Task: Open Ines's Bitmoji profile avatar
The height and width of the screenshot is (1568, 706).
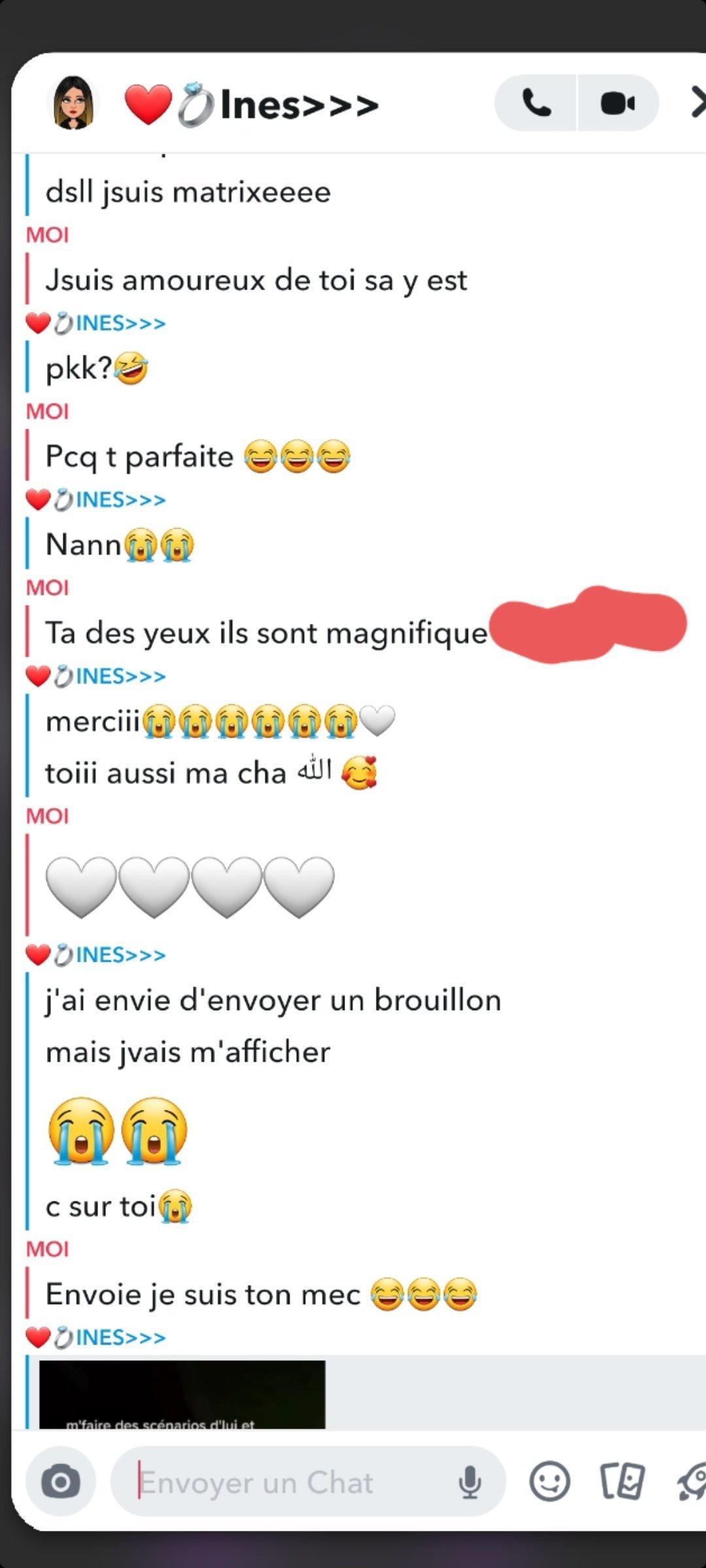Action: pyautogui.click(x=73, y=103)
